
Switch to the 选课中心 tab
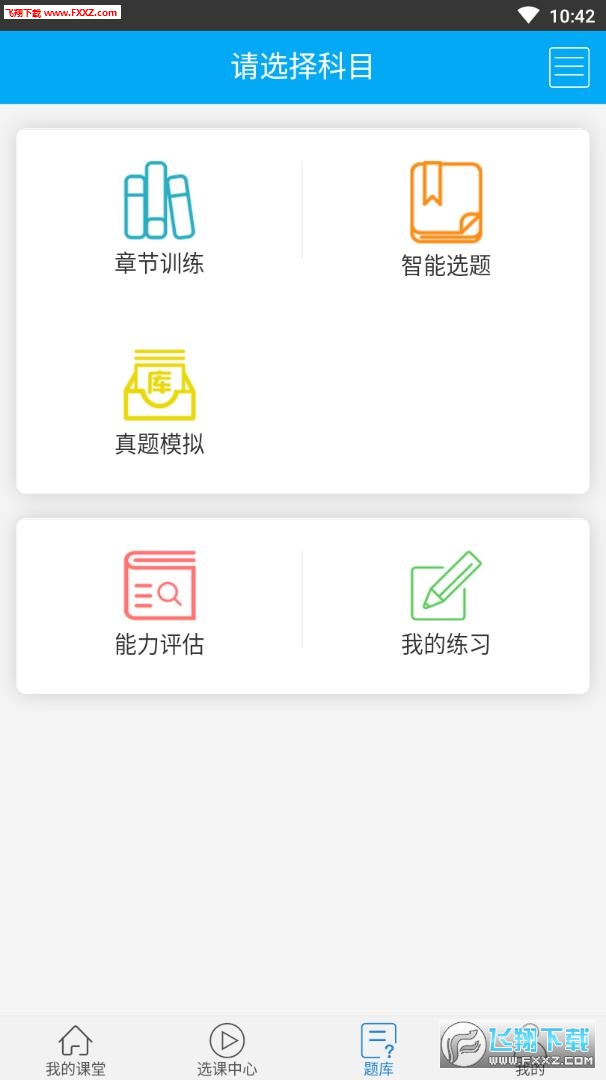227,1050
